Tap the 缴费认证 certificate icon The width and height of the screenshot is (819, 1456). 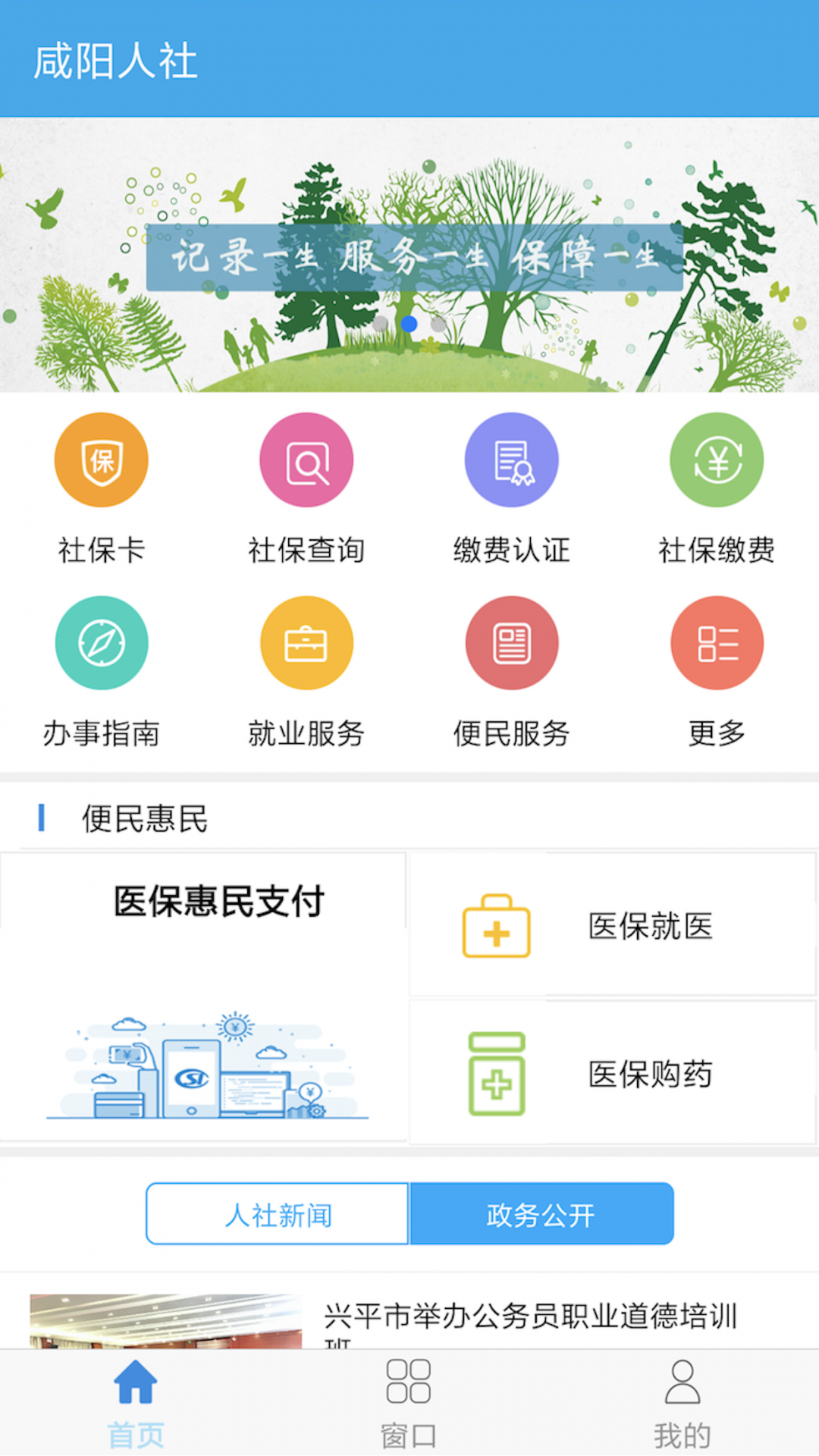tap(512, 460)
